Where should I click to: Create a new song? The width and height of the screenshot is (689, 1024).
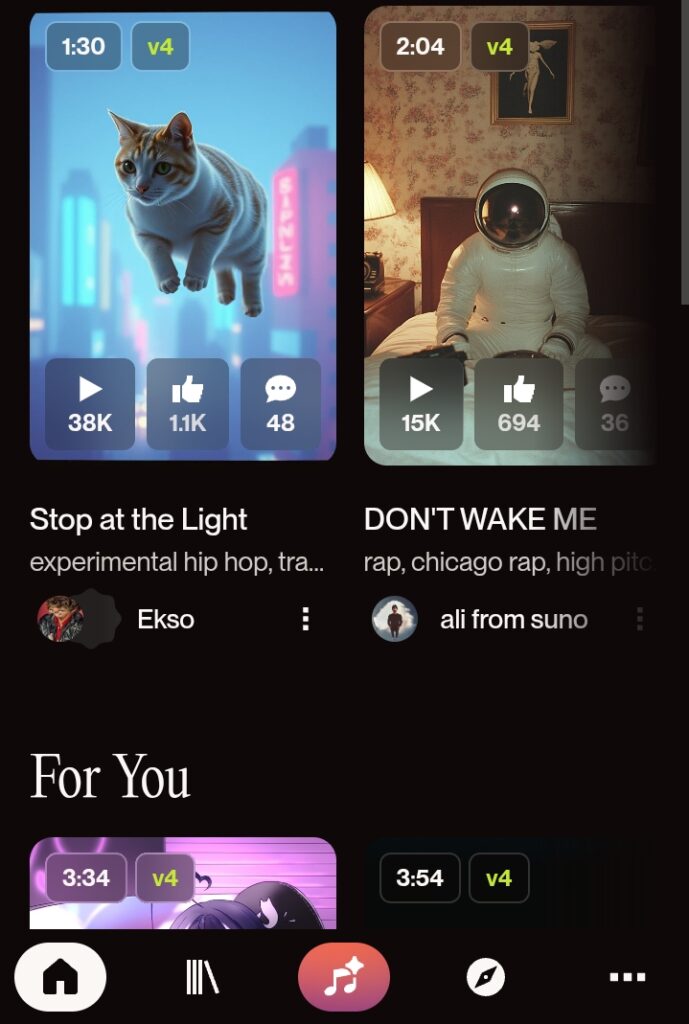coord(344,977)
